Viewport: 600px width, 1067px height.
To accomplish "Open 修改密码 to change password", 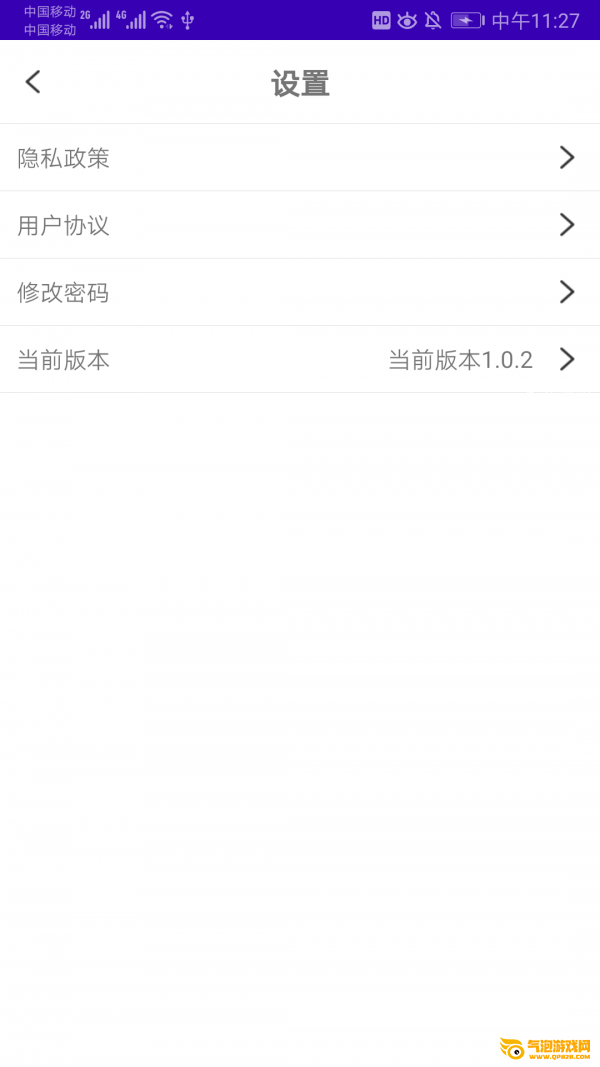I will (300, 293).
